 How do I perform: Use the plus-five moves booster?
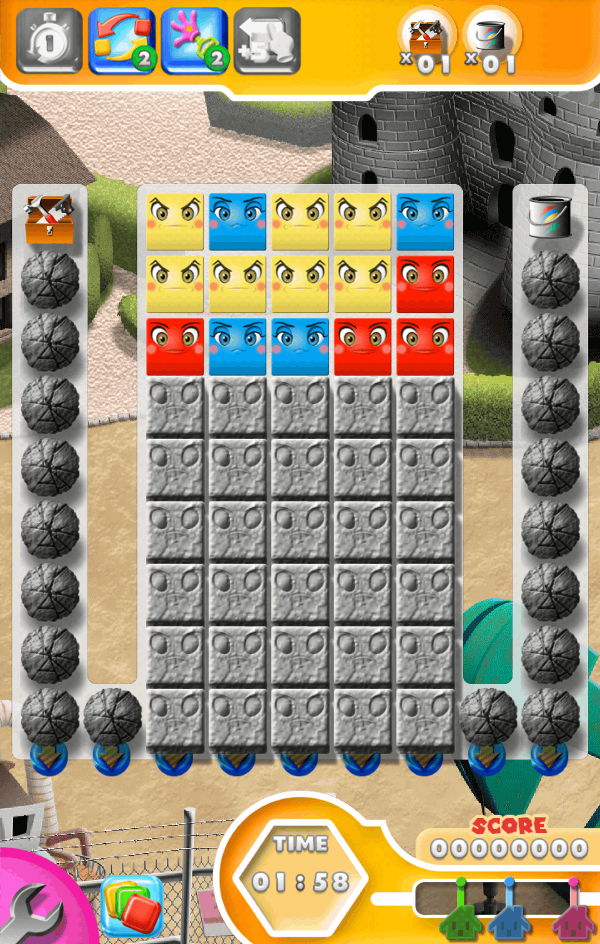pos(267,41)
